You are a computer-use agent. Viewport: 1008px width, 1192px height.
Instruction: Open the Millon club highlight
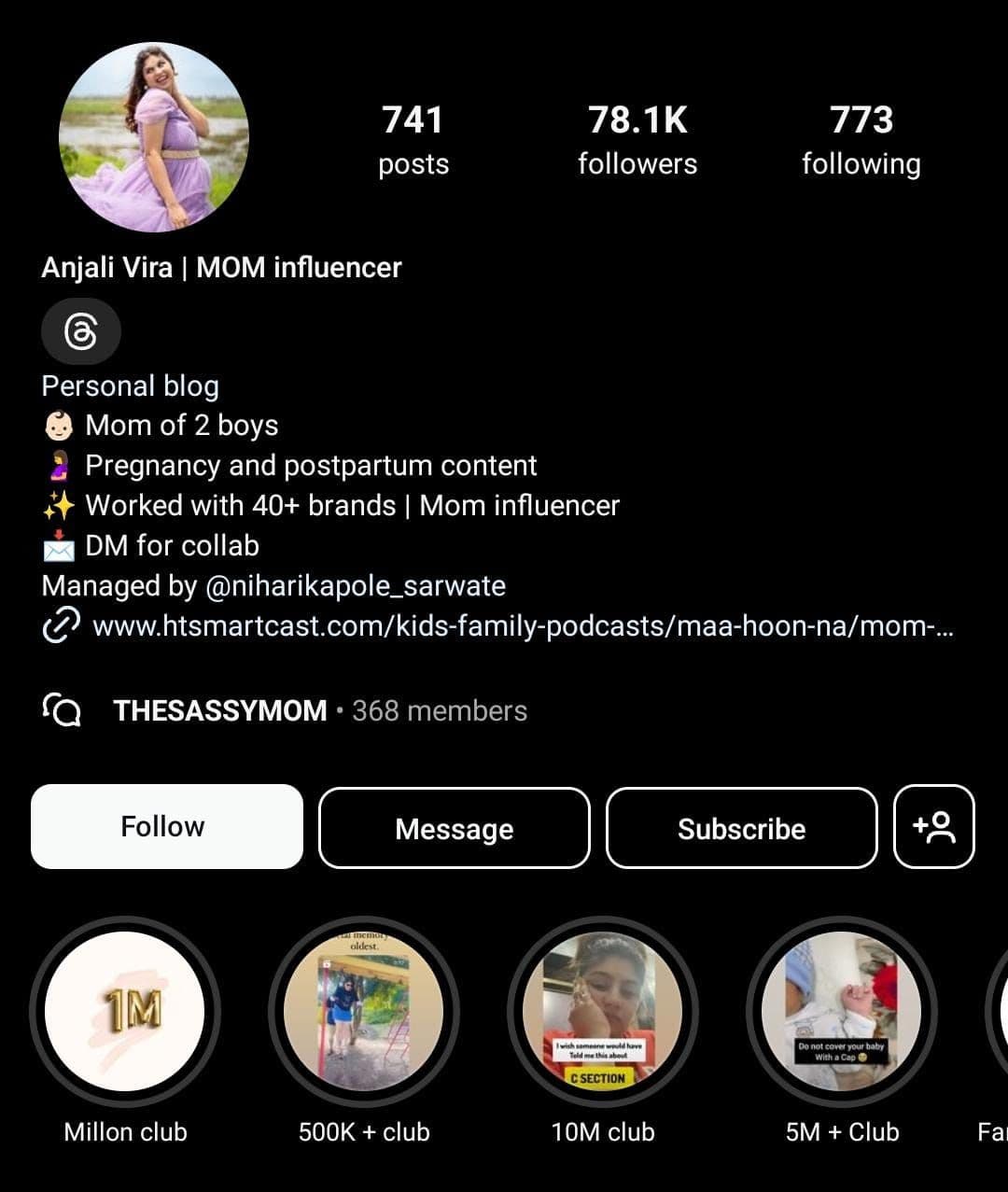pos(125,1012)
